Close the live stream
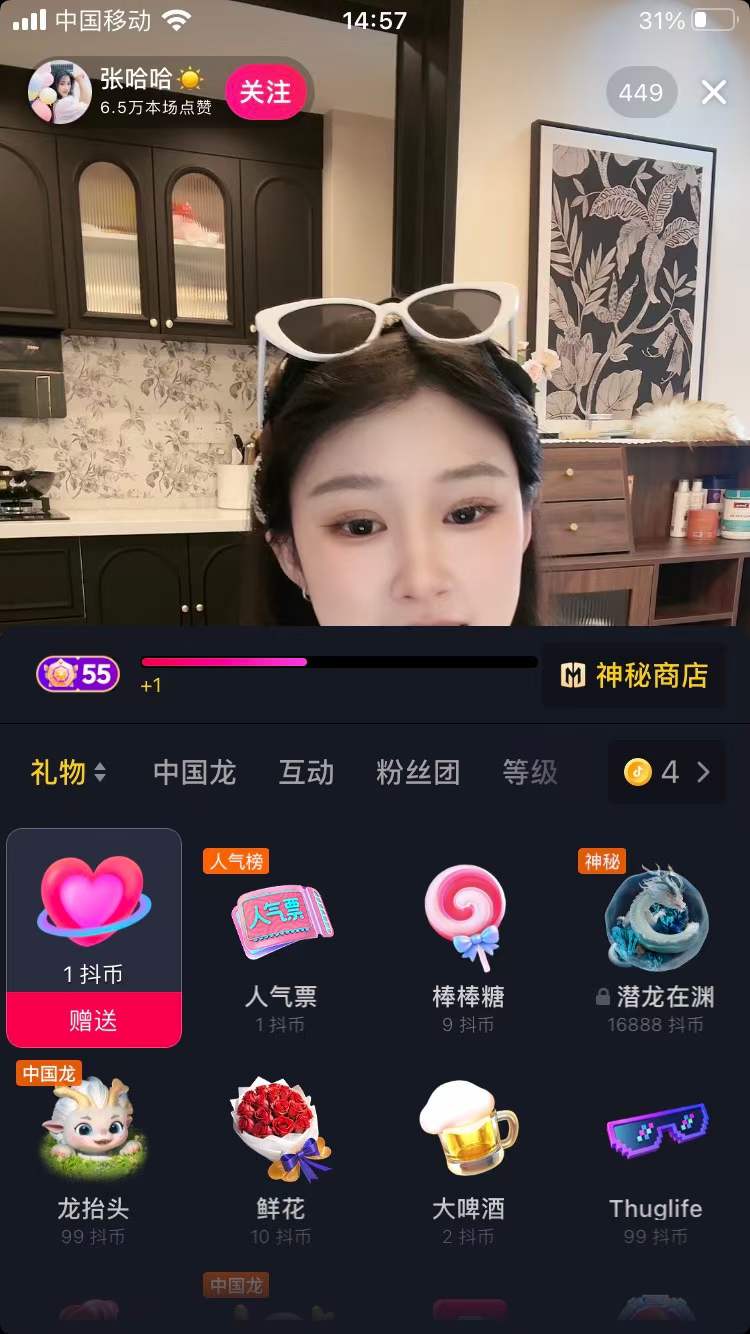The width and height of the screenshot is (750, 1334). [714, 93]
